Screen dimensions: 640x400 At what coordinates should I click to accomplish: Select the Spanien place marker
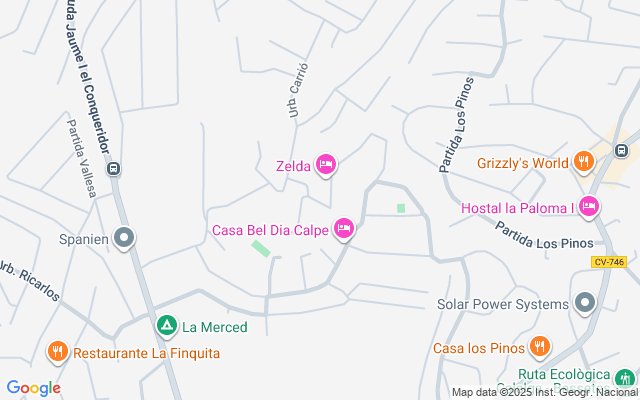point(124,238)
